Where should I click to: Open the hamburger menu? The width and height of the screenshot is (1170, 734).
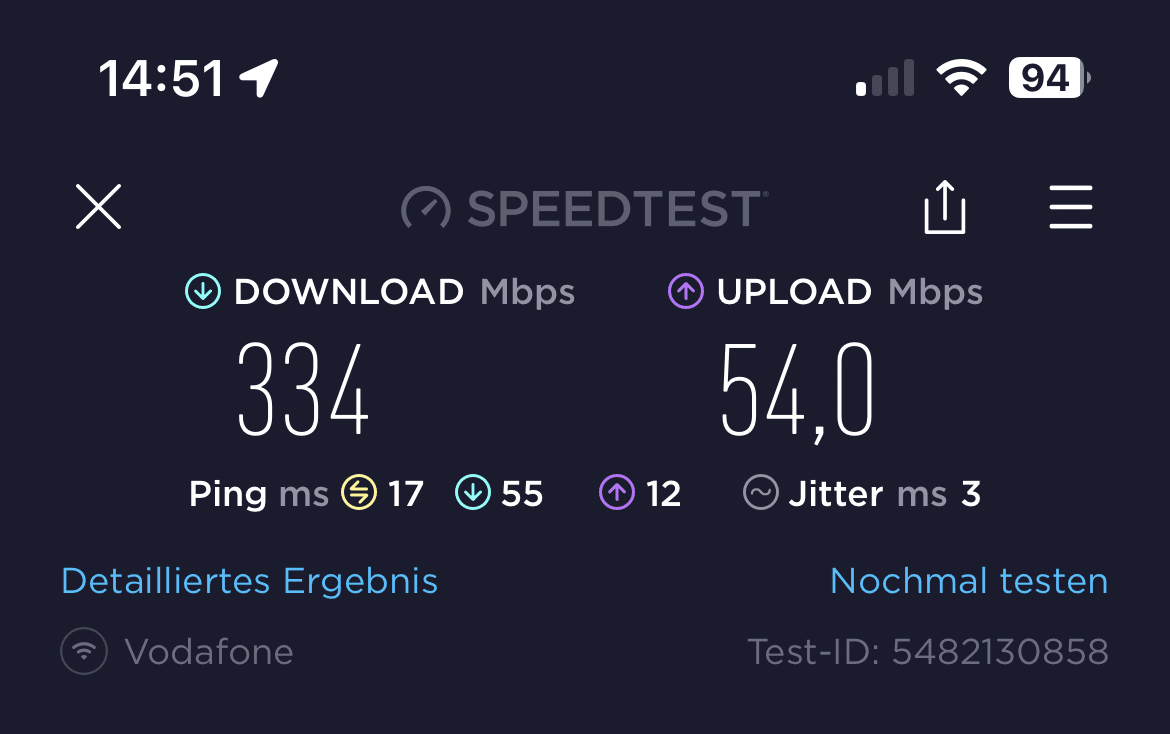pyautogui.click(x=1070, y=208)
